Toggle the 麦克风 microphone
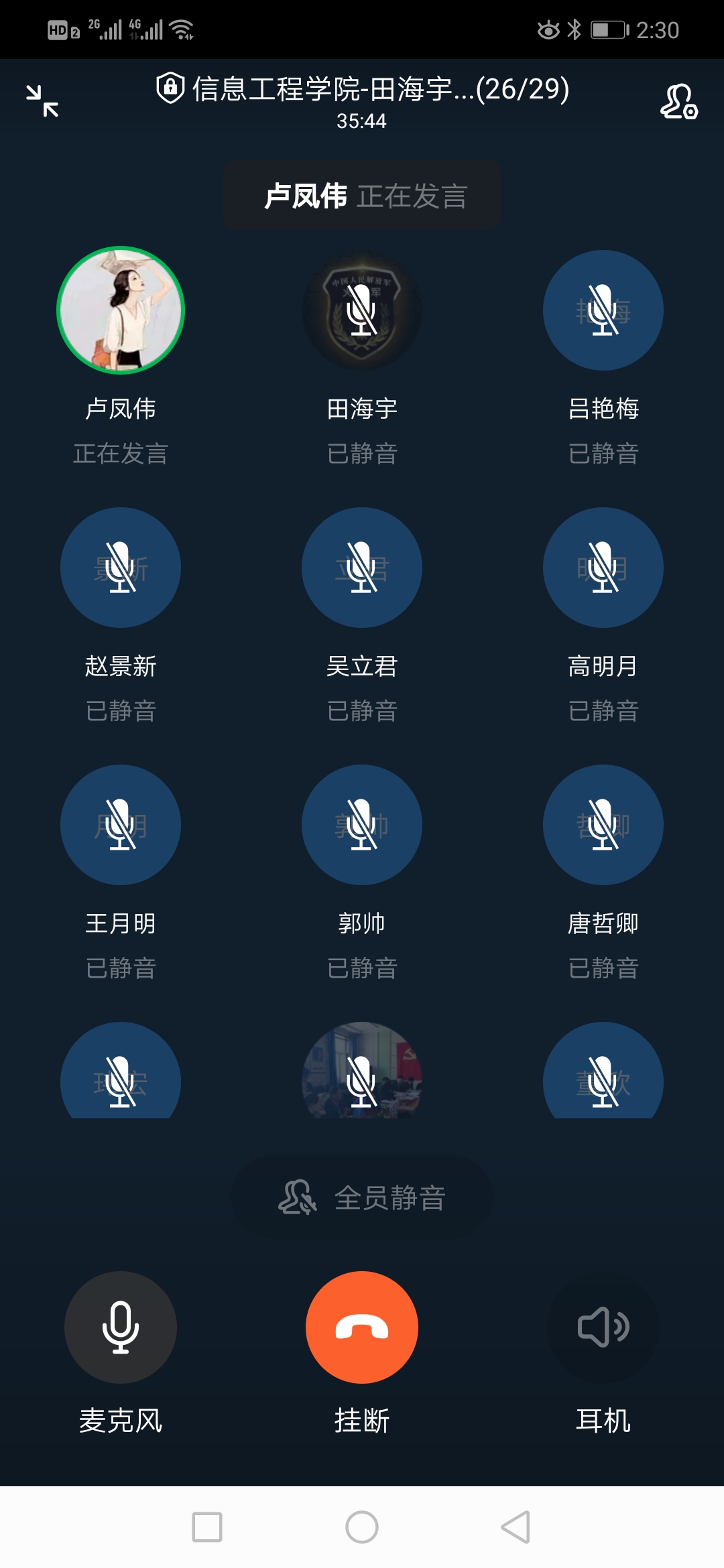 (121, 1327)
